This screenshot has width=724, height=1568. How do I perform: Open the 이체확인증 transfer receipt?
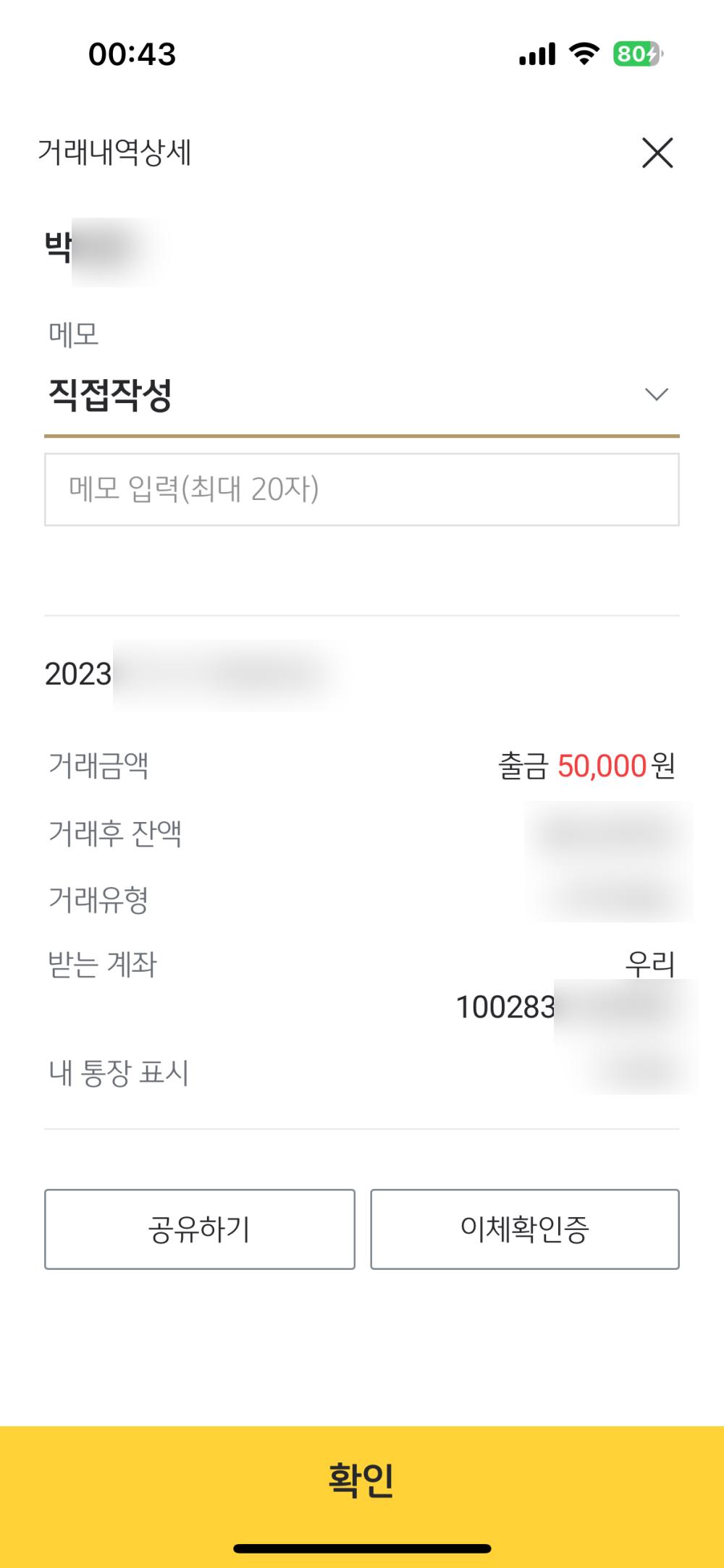click(x=525, y=1229)
